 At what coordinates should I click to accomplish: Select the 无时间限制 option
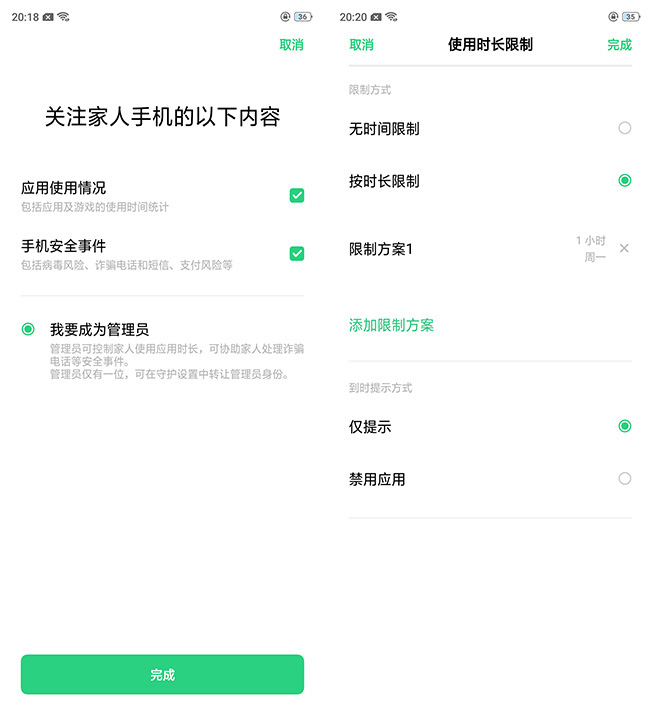(x=624, y=128)
